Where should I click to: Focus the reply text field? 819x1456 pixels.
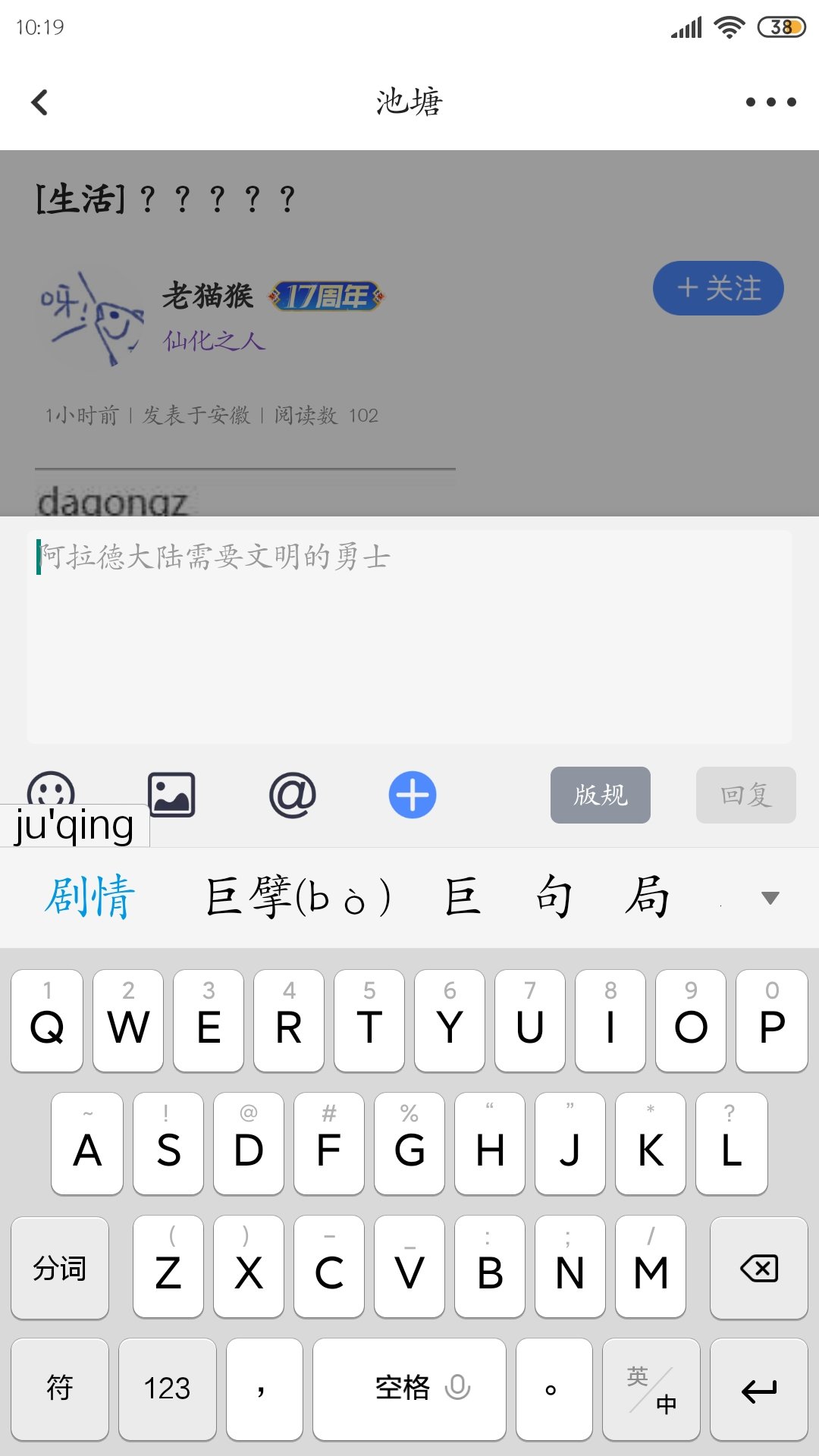[x=409, y=637]
